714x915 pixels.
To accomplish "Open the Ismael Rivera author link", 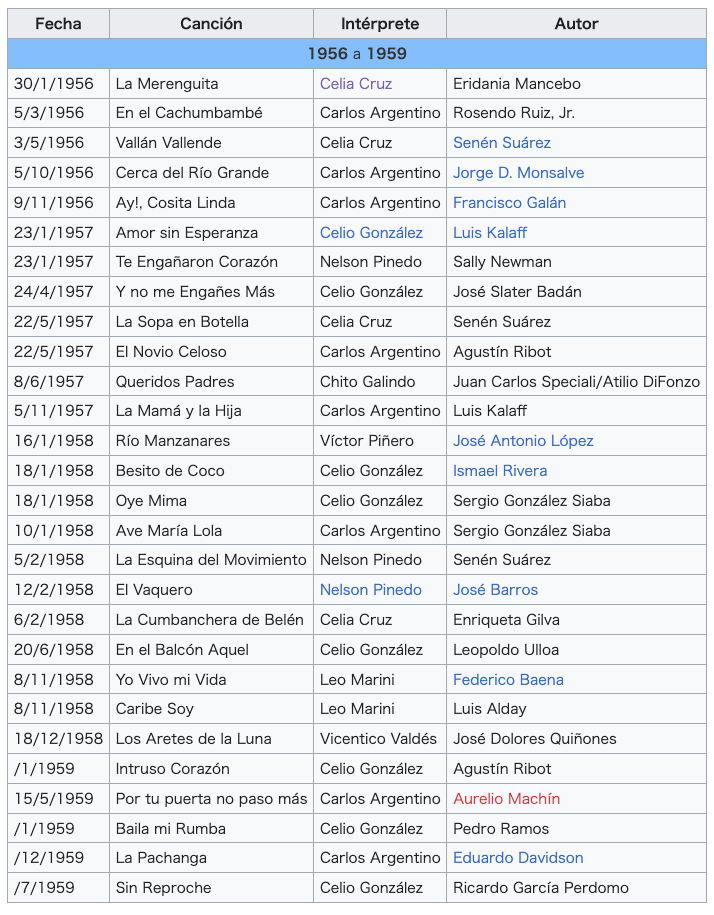I will [500, 470].
